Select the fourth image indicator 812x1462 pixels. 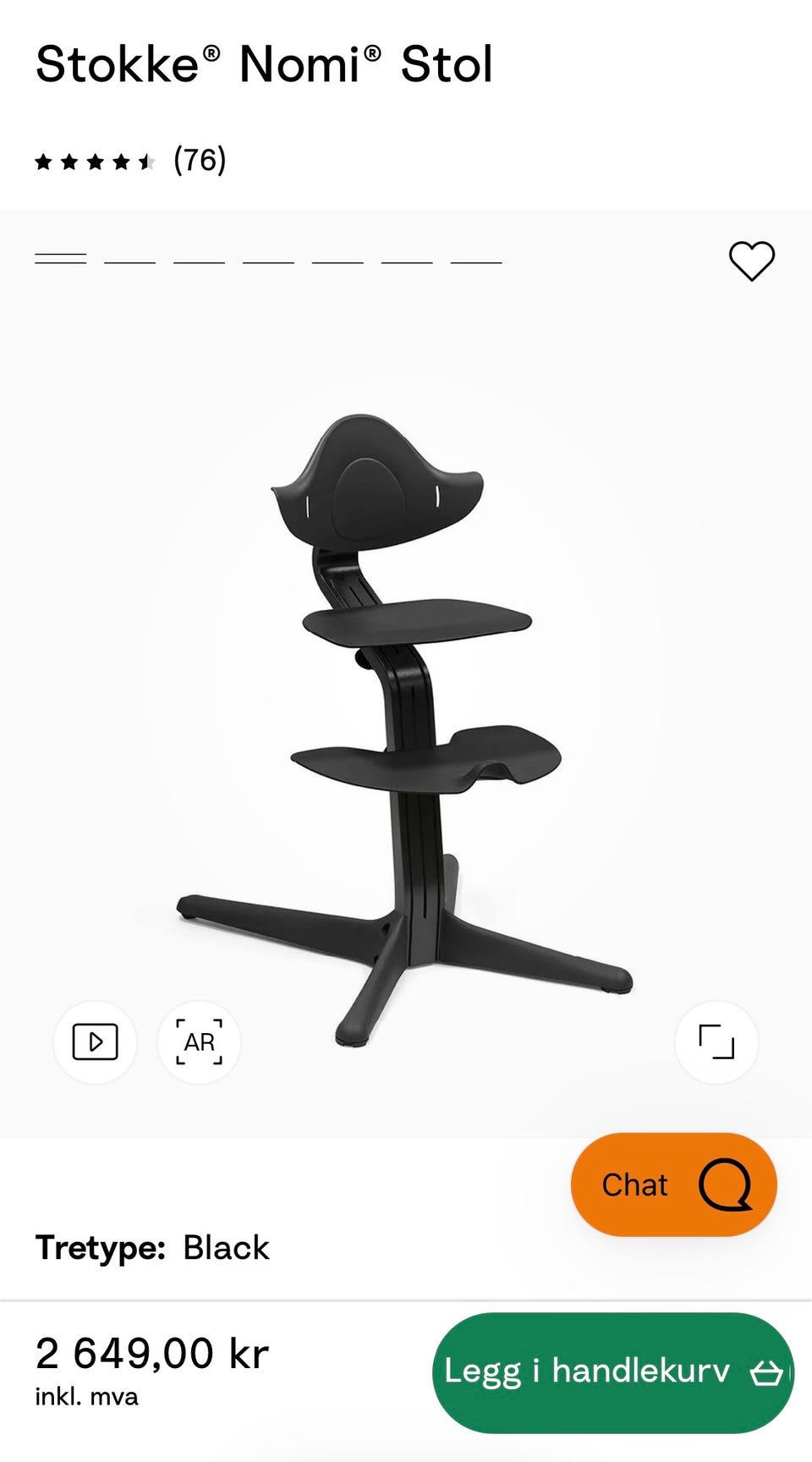click(x=268, y=262)
